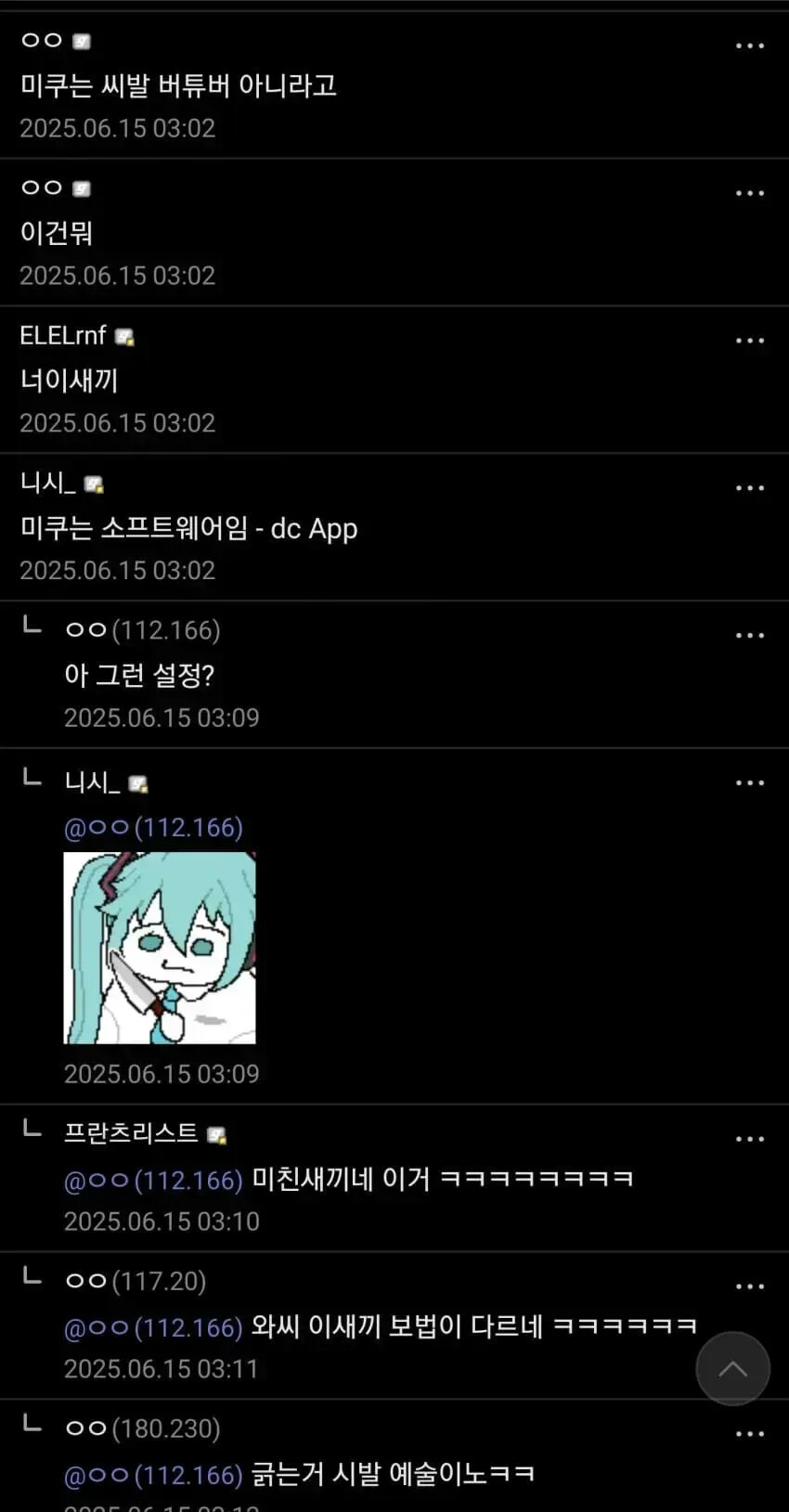Open the options menu on 니시_'s image reply
This screenshot has width=789, height=1512.
(749, 783)
